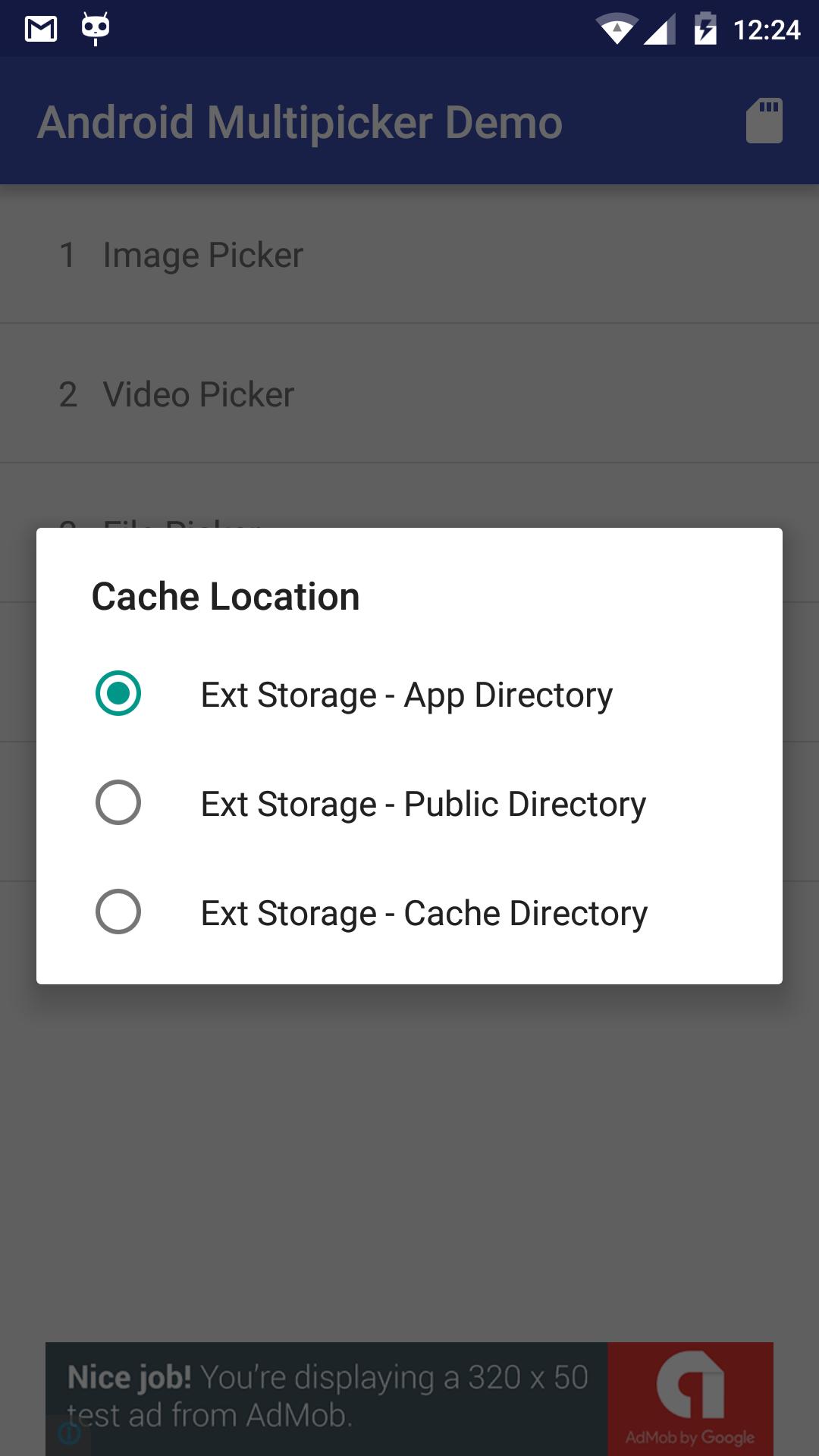
Task: Open the Image Picker list entry
Action: pyautogui.click(x=202, y=255)
